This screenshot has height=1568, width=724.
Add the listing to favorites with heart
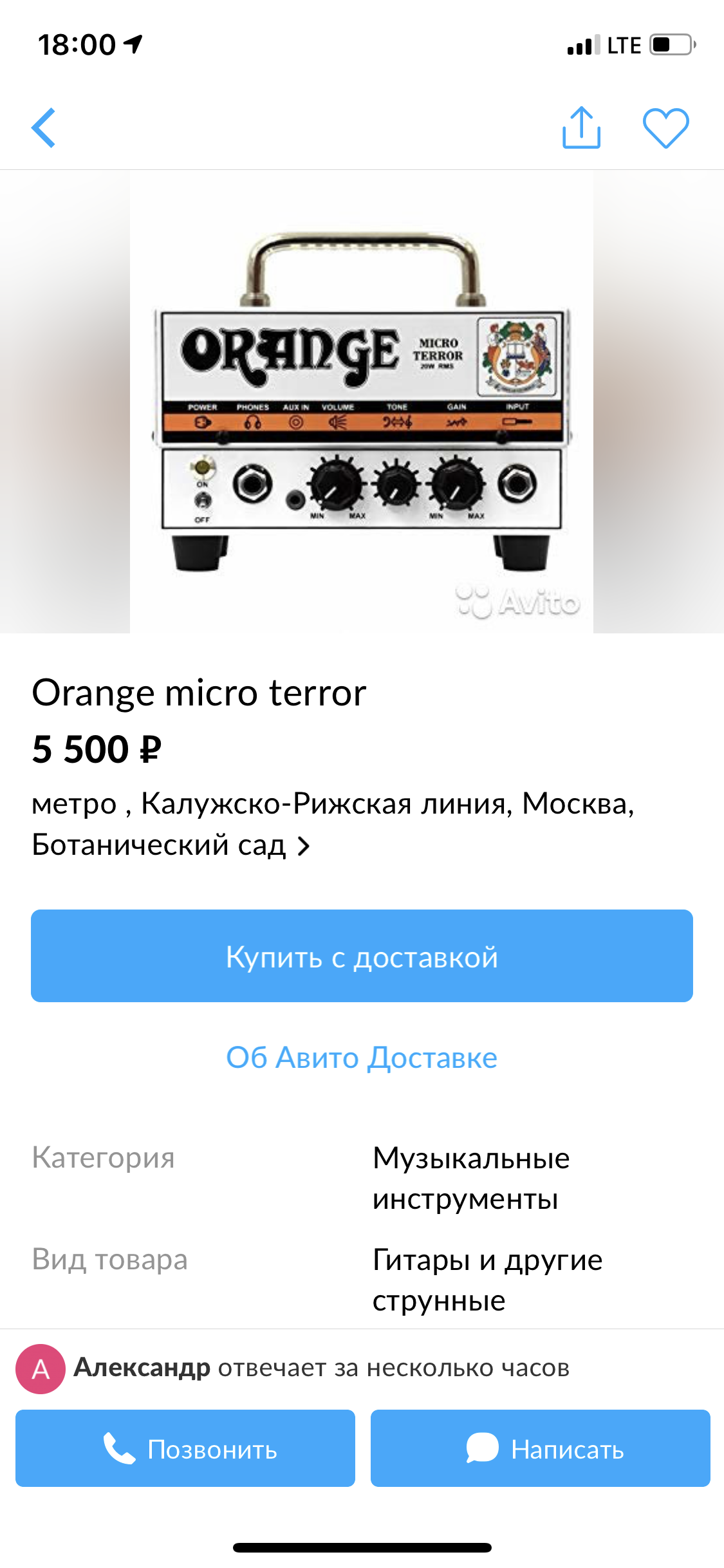pyautogui.click(x=665, y=128)
